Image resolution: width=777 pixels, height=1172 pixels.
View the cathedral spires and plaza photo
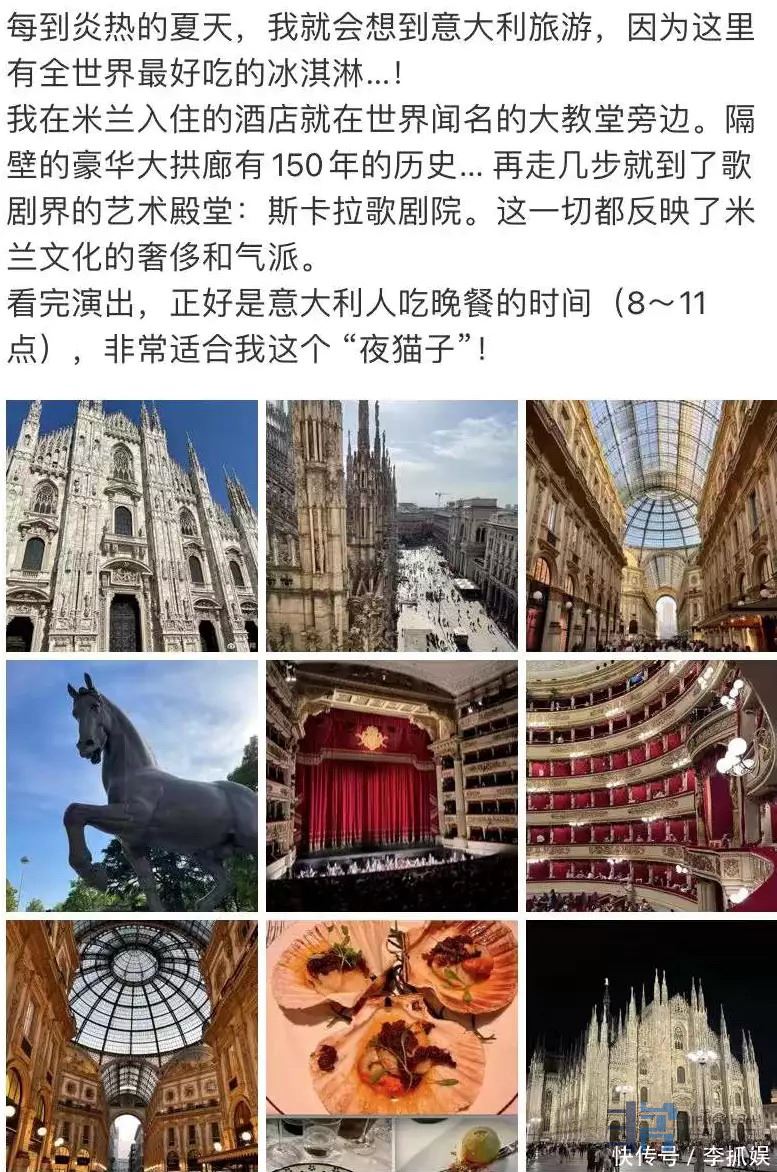click(392, 526)
